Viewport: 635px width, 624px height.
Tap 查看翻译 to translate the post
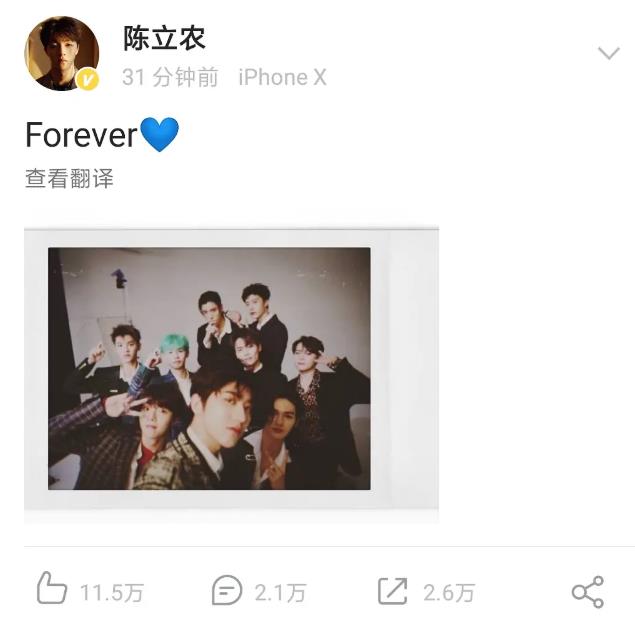[x=69, y=179]
